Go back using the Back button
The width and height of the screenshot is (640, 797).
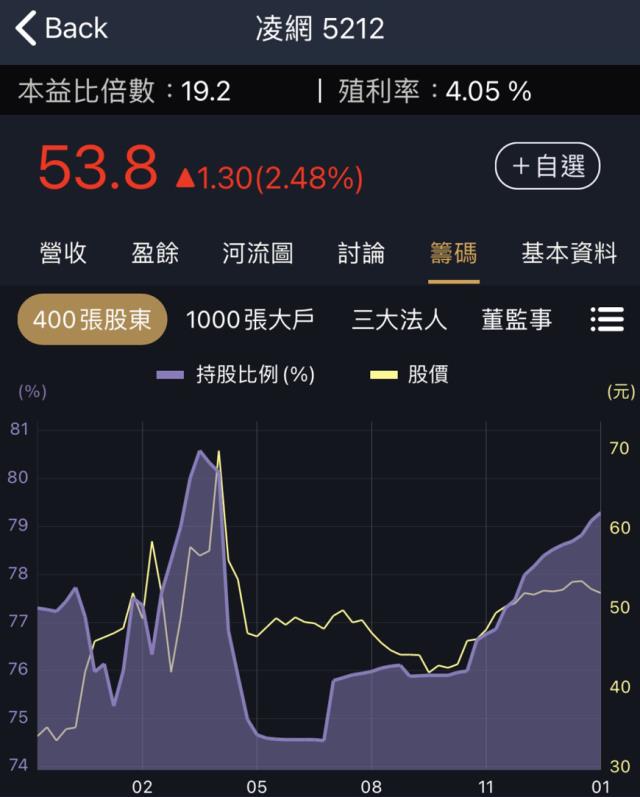tap(62, 28)
